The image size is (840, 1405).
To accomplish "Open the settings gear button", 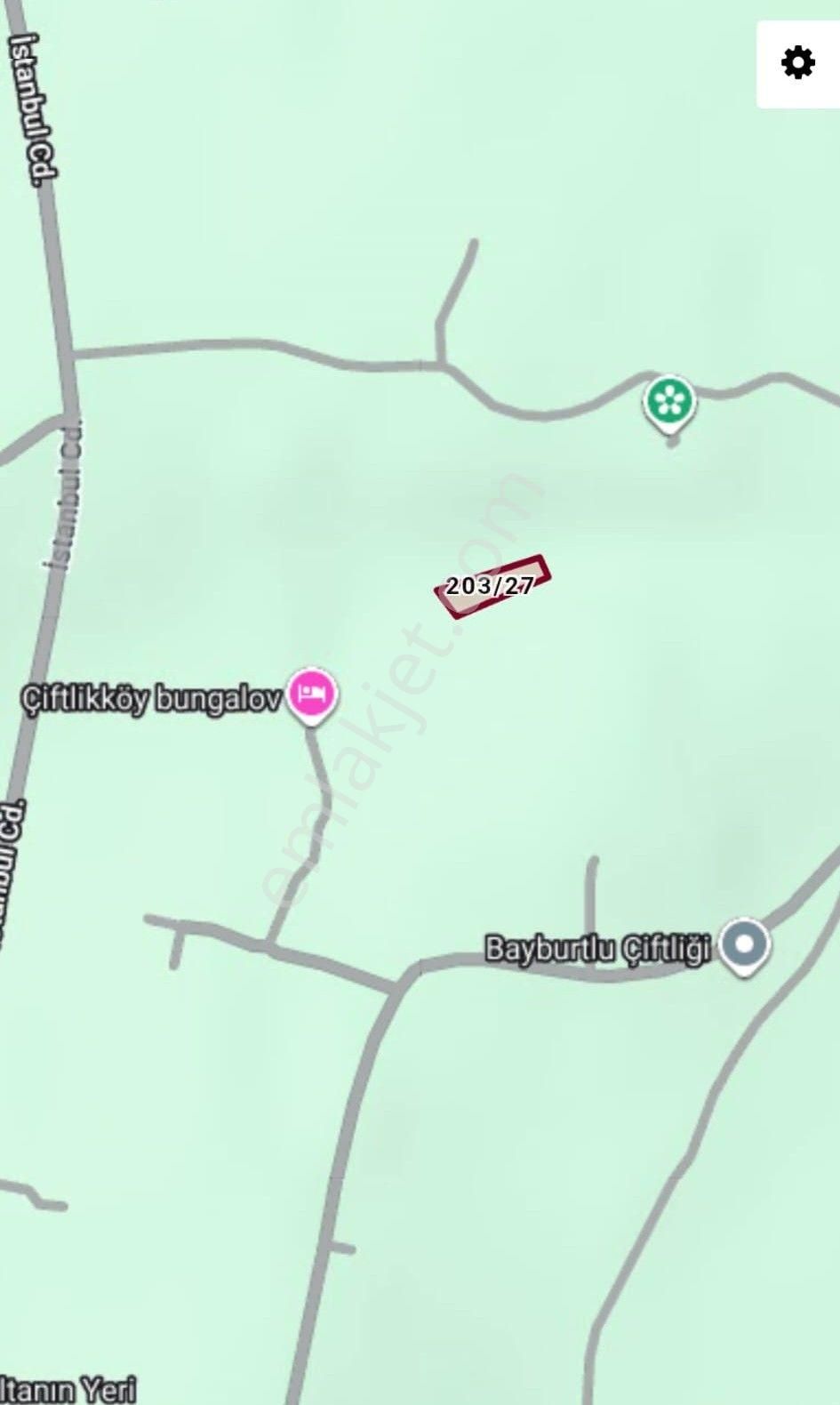I will [x=797, y=63].
